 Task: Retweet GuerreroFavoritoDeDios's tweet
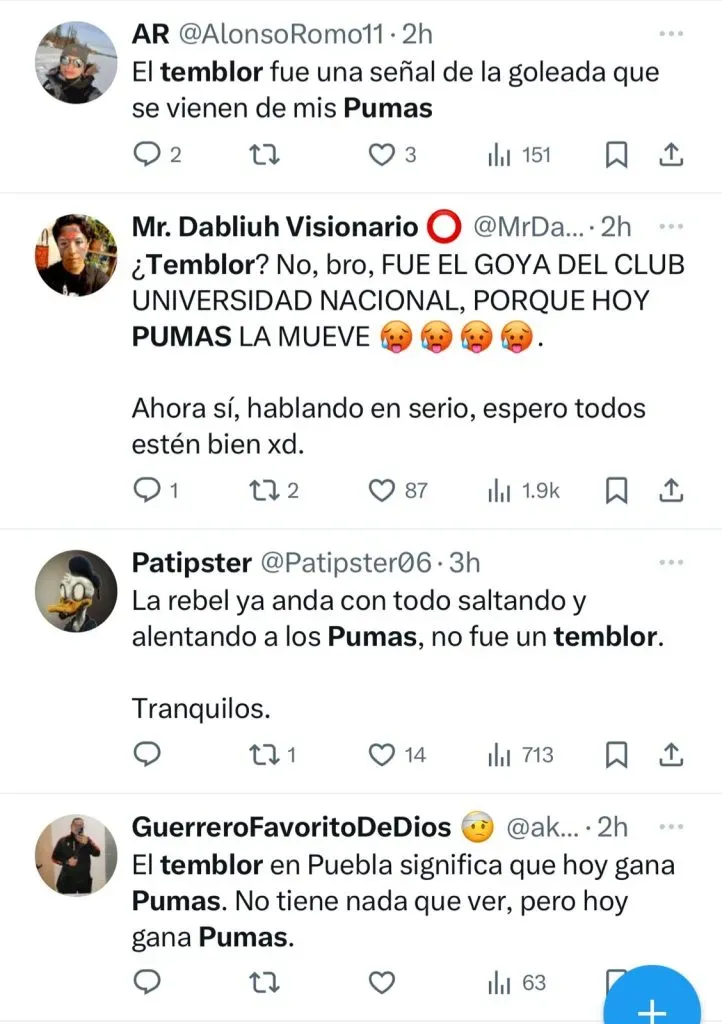point(263,983)
